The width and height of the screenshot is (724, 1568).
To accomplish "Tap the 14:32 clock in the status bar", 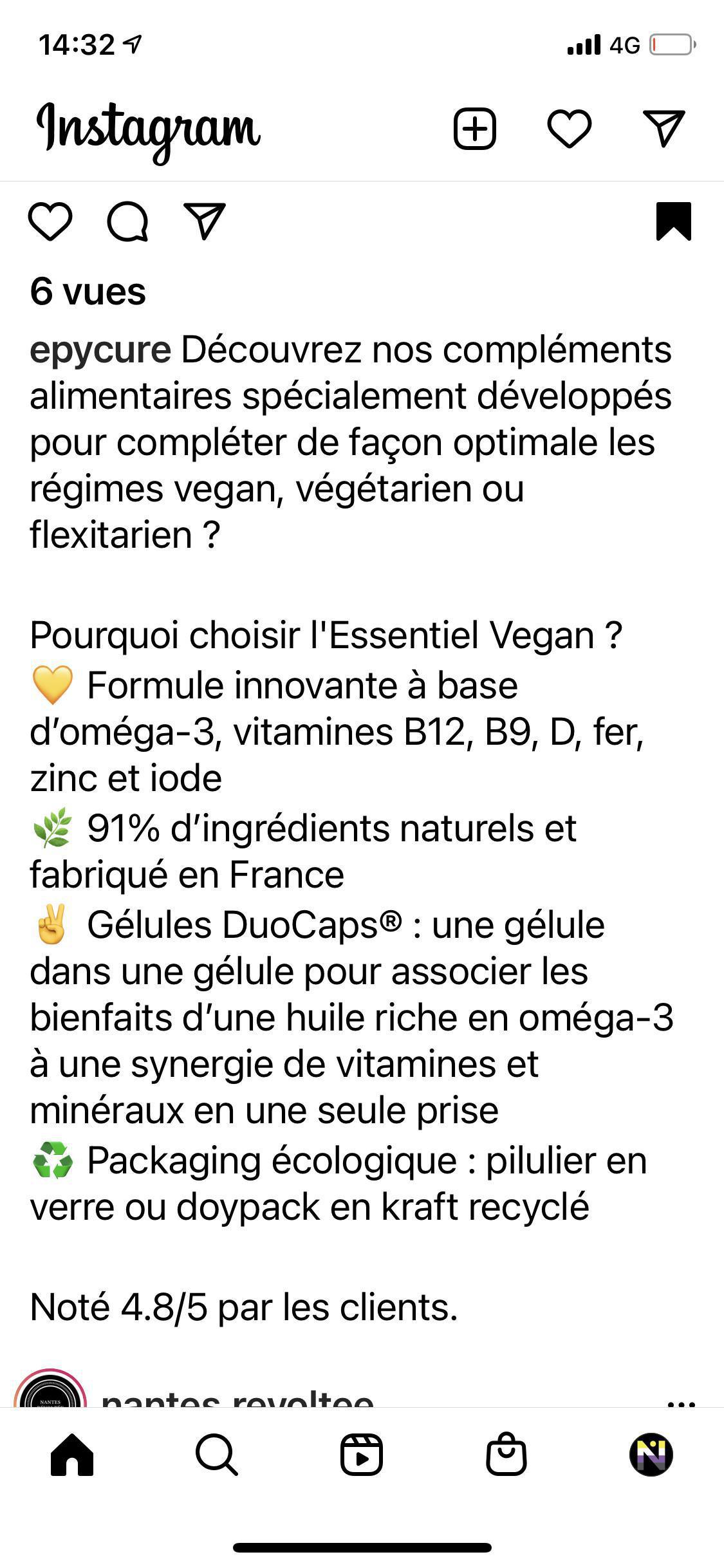I will click(69, 44).
